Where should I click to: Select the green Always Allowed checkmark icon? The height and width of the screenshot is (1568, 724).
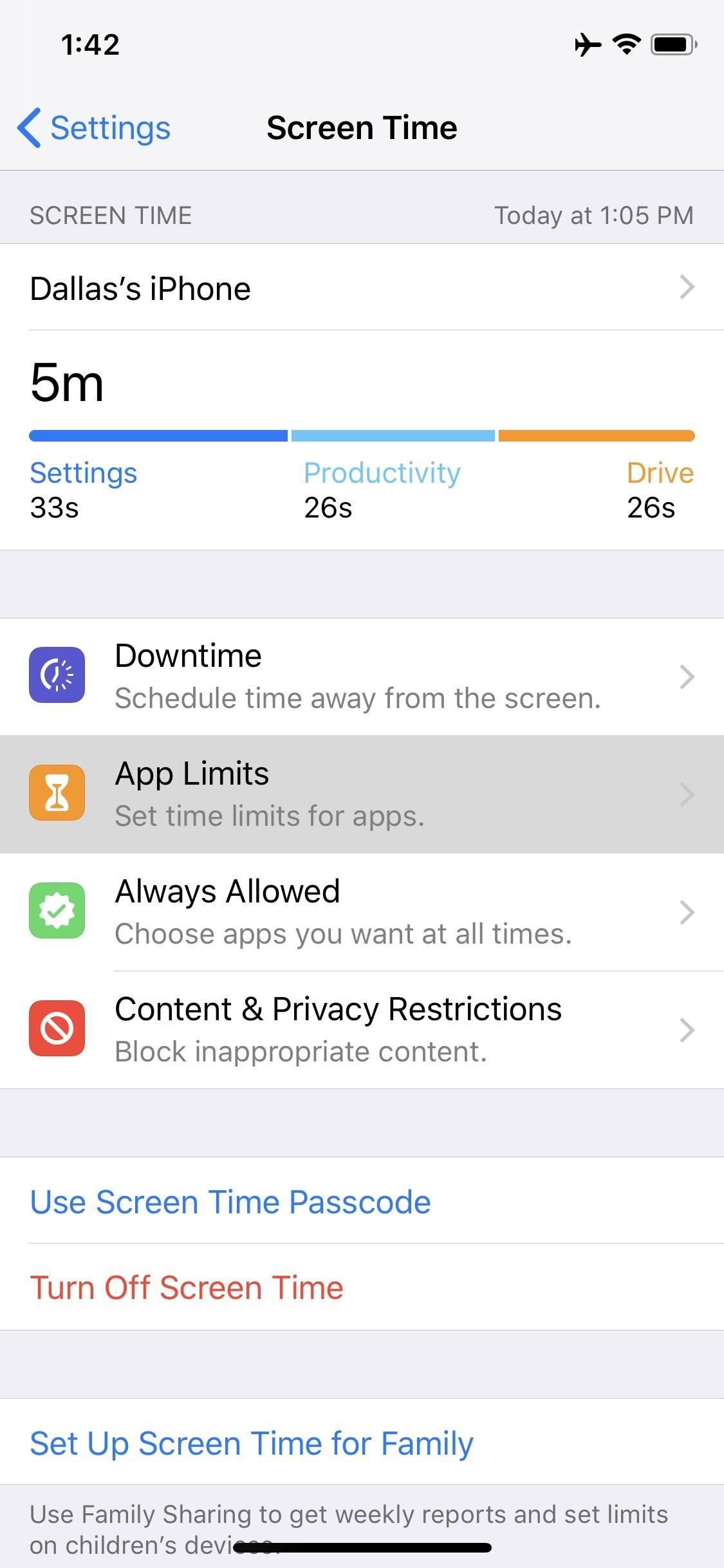click(57, 911)
